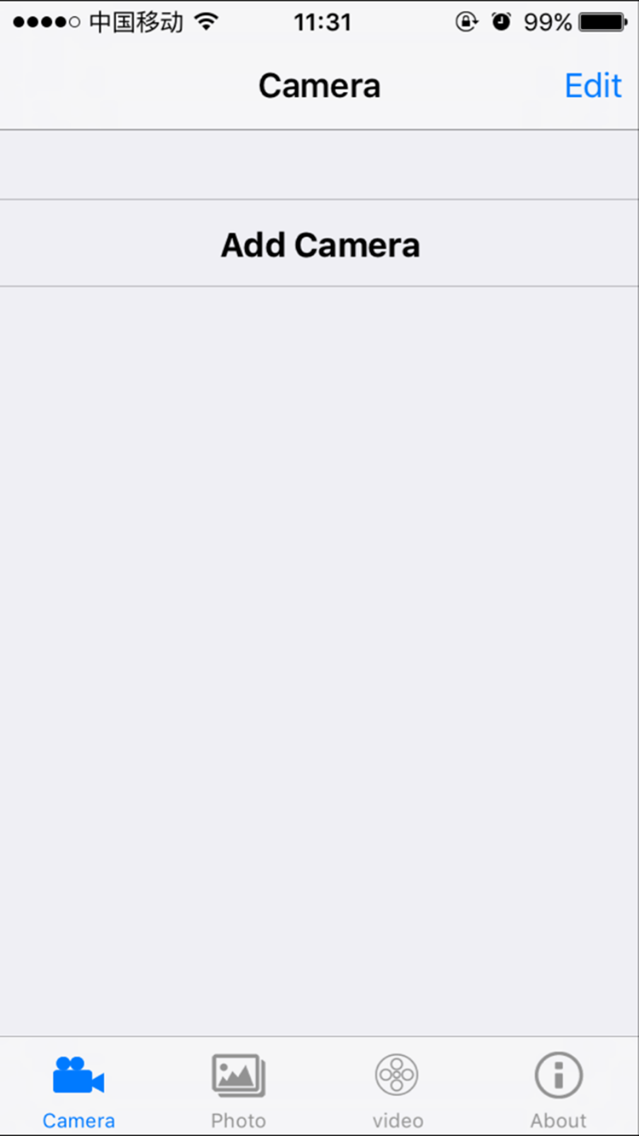Go to the About tab
This screenshot has width=639, height=1136.
(x=558, y=1089)
